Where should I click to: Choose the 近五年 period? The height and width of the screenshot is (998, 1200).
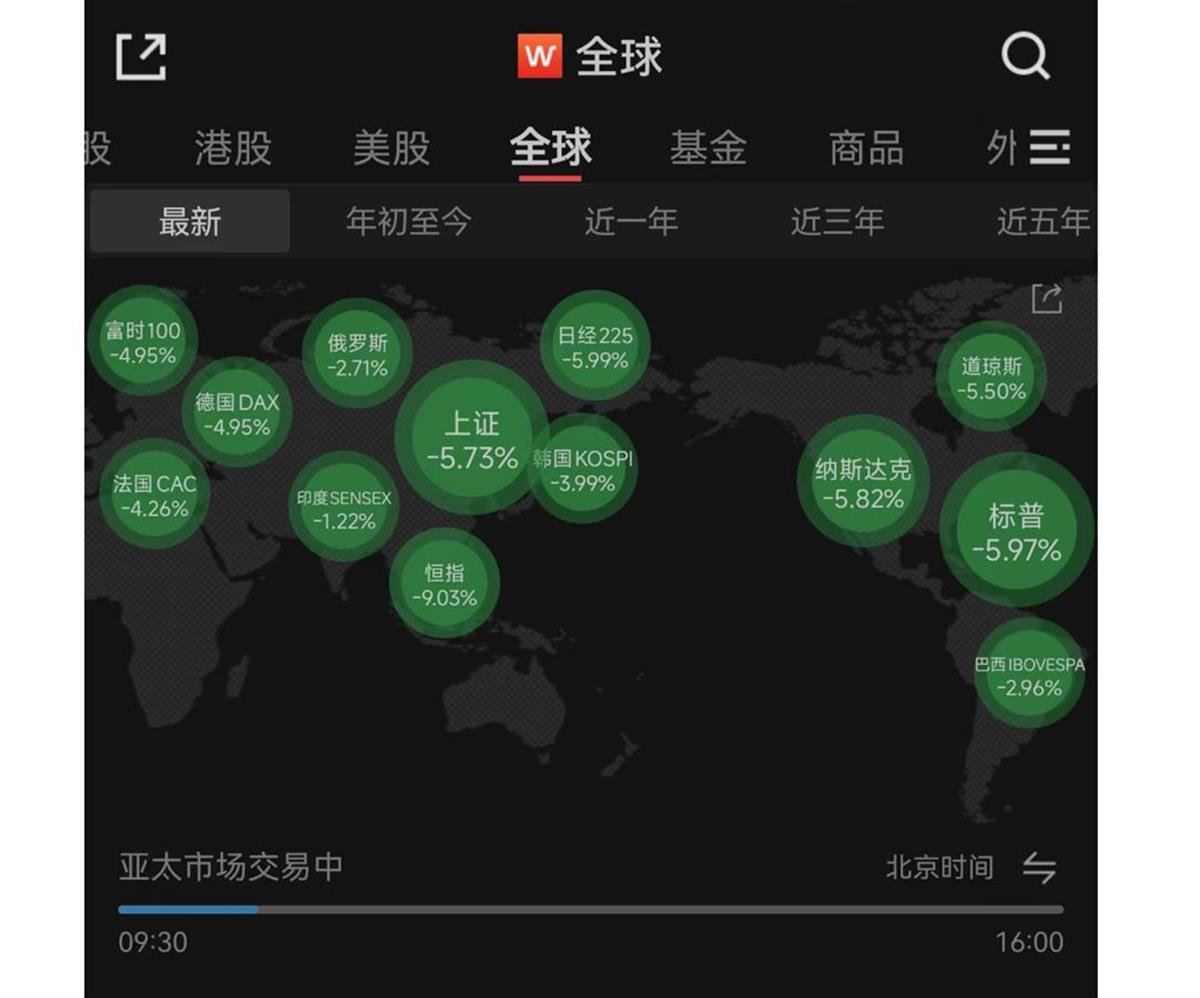coord(1042,221)
